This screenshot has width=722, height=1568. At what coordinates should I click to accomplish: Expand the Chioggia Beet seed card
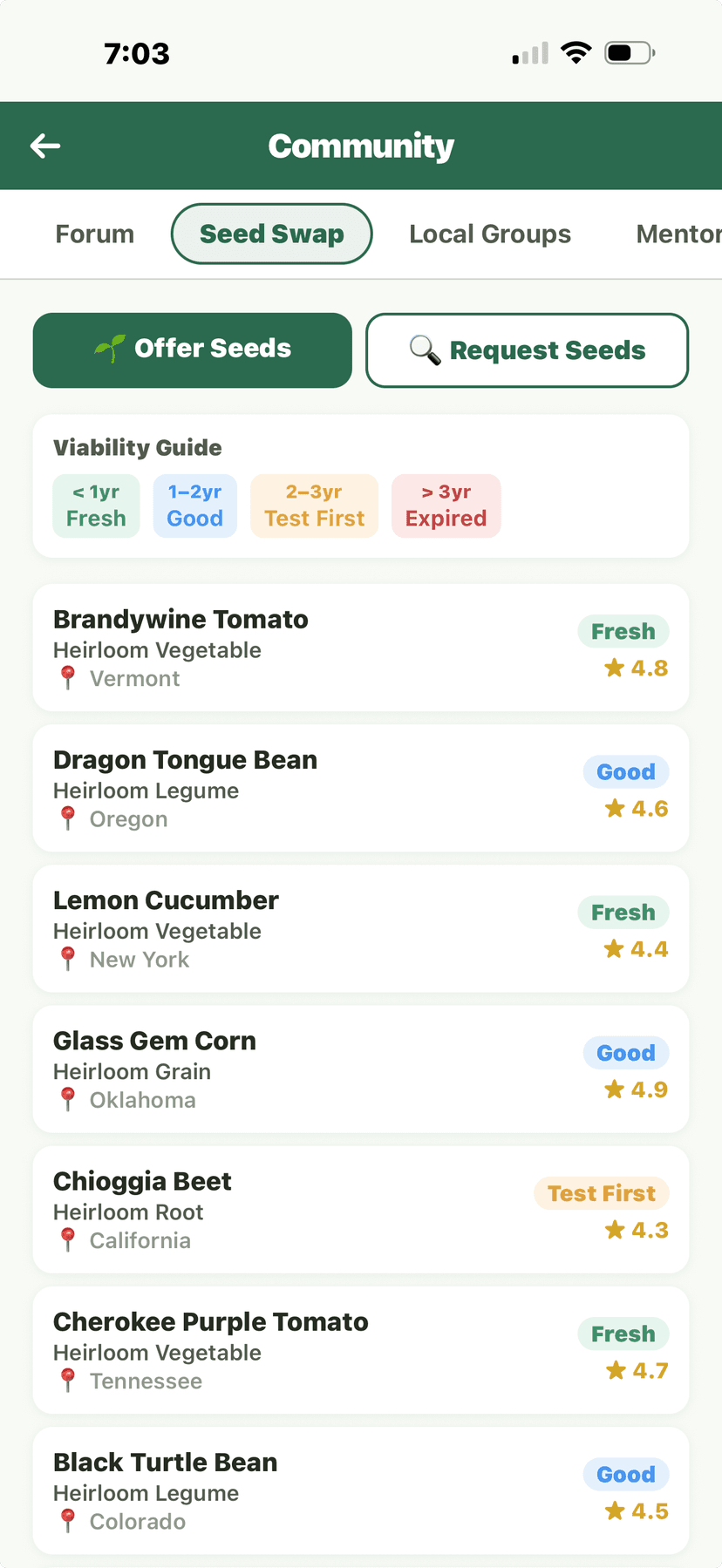click(361, 1210)
